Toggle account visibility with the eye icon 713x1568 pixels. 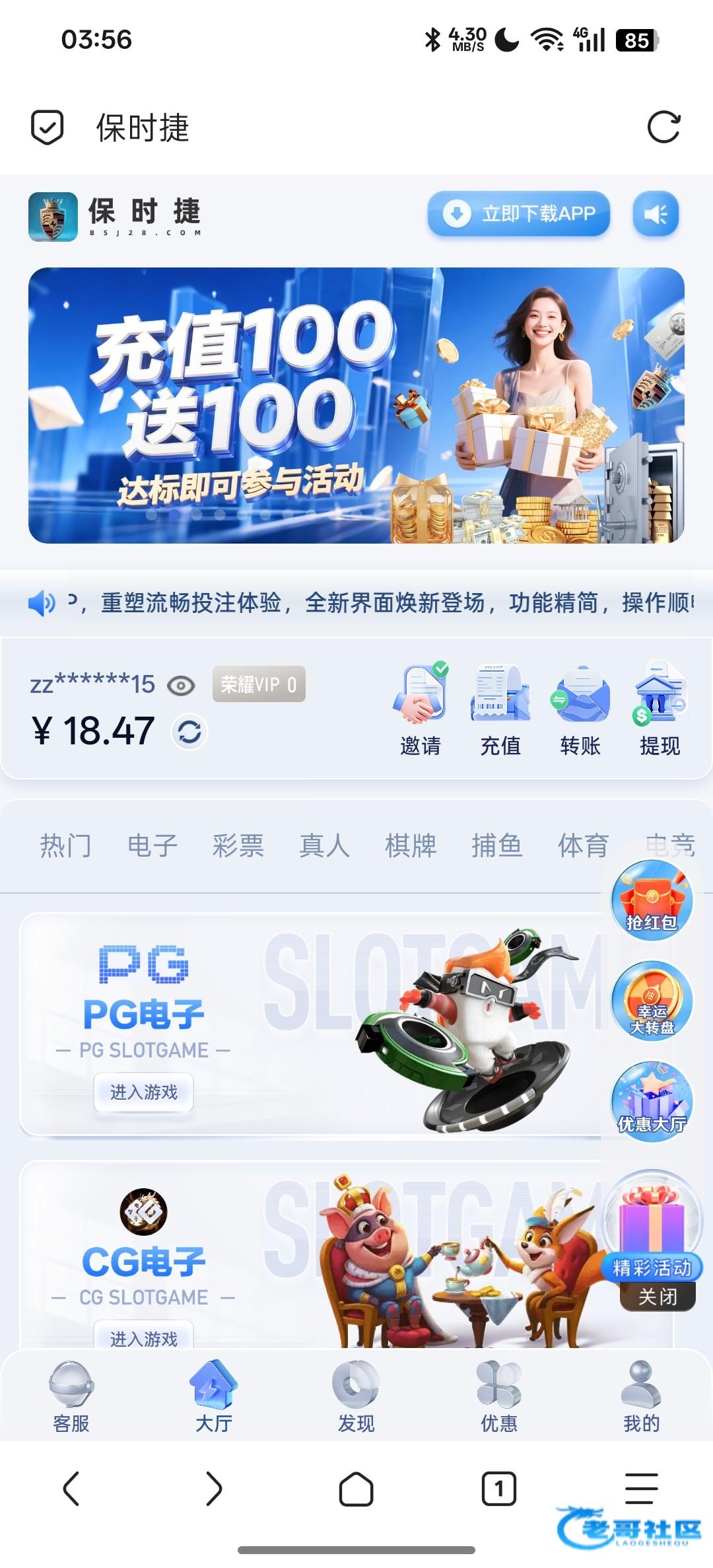tap(181, 686)
